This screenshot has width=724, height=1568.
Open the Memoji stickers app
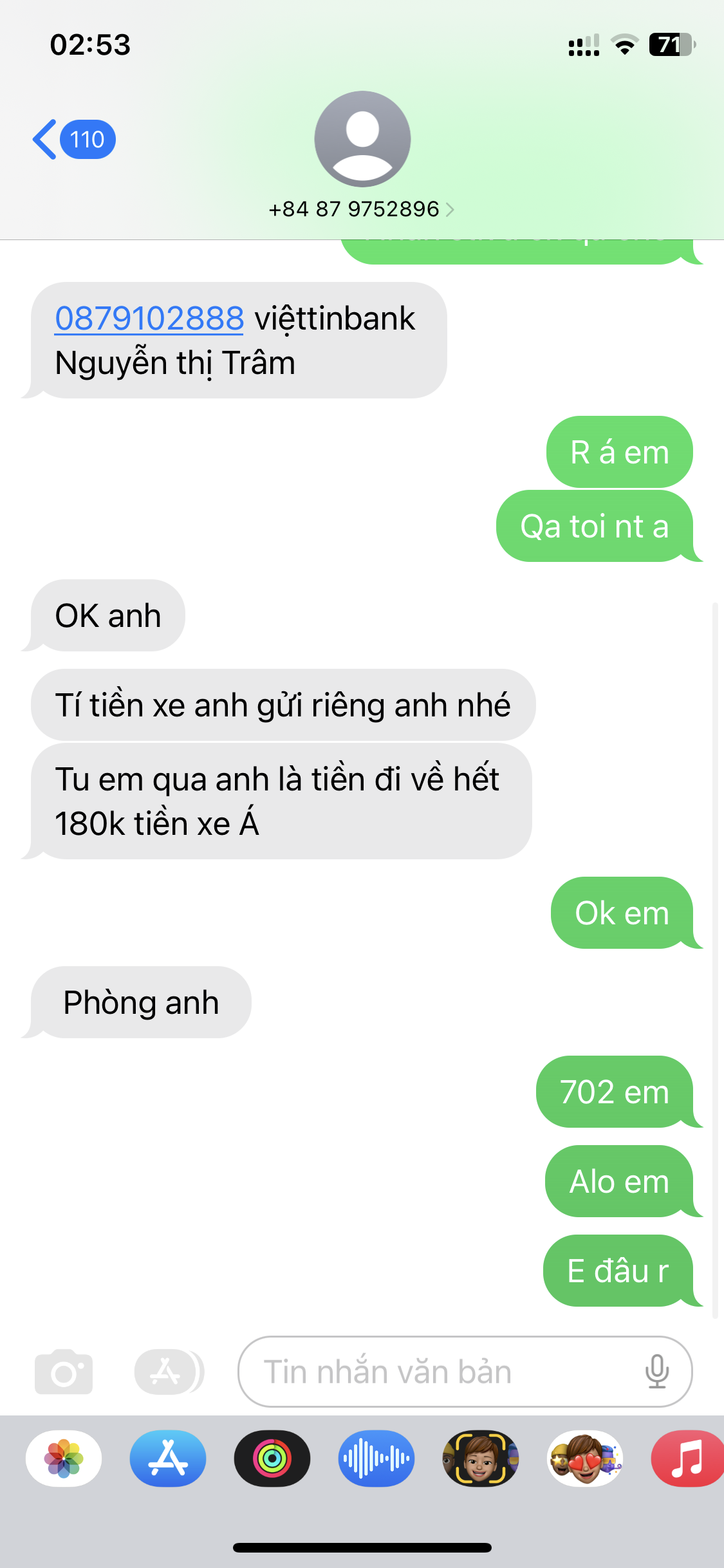tap(584, 1458)
